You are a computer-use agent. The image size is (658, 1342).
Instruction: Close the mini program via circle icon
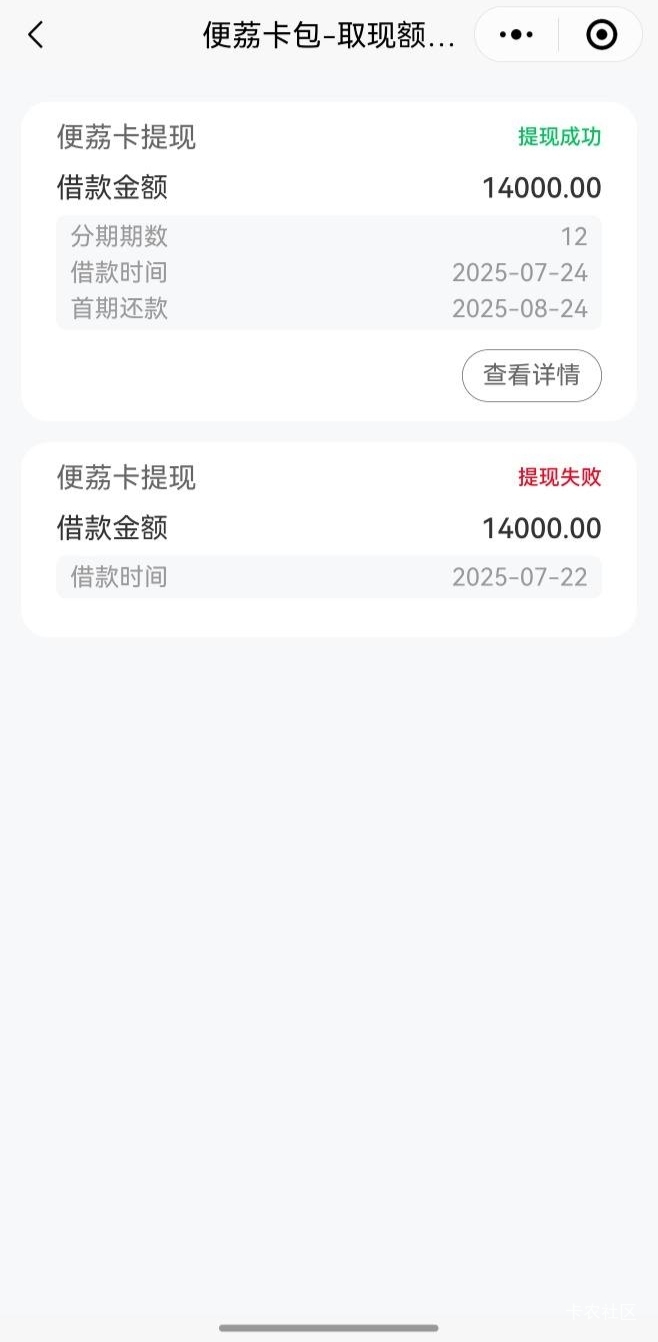point(601,35)
